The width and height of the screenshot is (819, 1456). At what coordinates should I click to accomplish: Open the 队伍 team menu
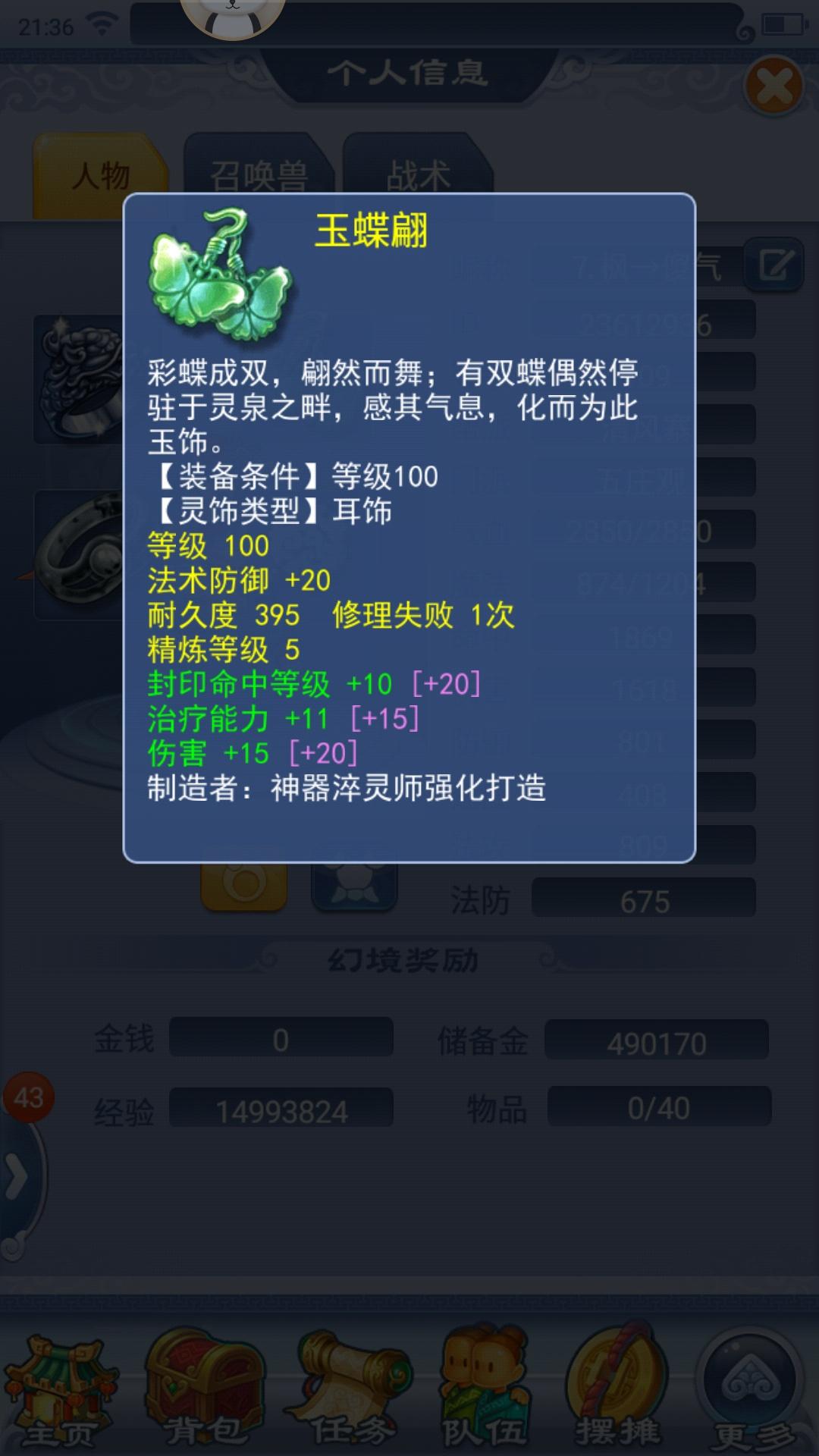[x=484, y=1388]
